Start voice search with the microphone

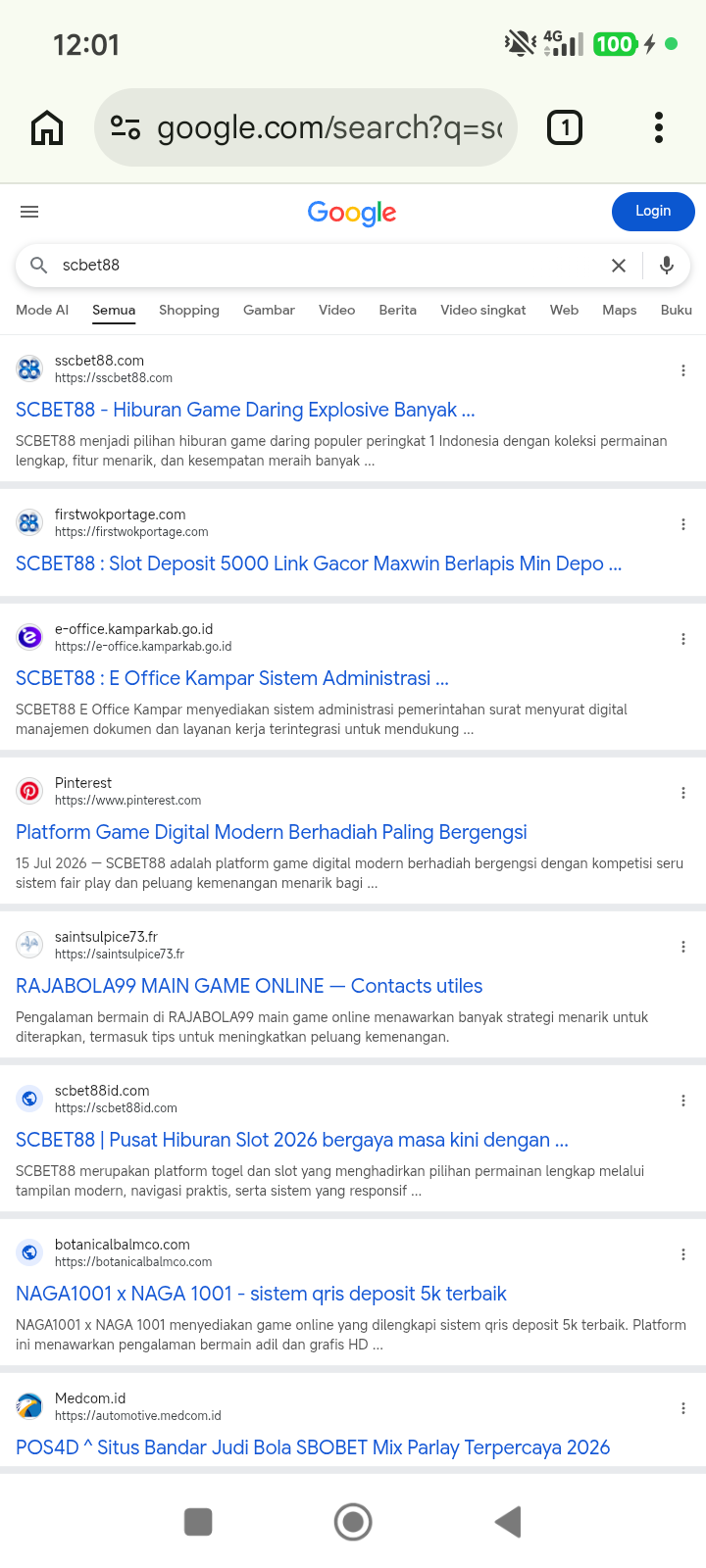667,266
